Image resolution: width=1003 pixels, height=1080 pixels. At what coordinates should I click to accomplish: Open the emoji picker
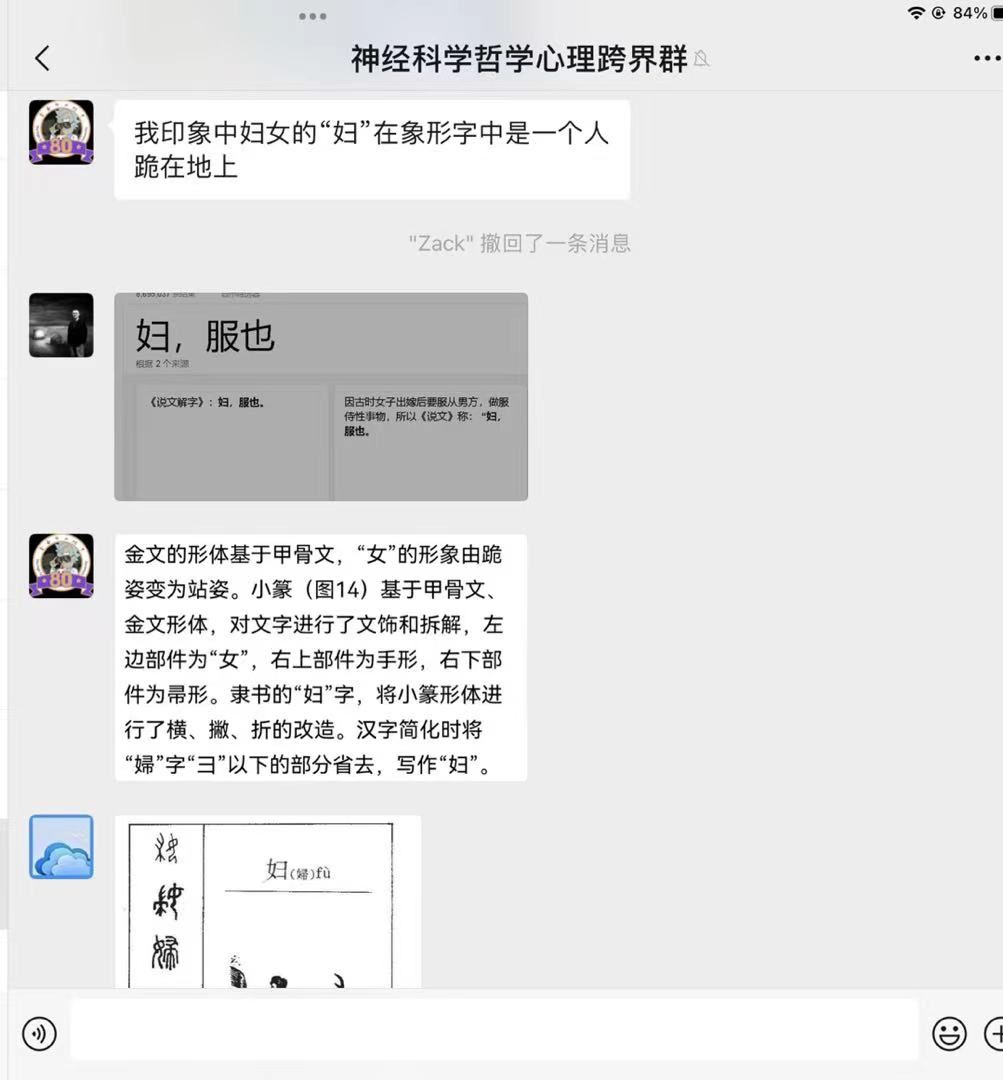(949, 1033)
